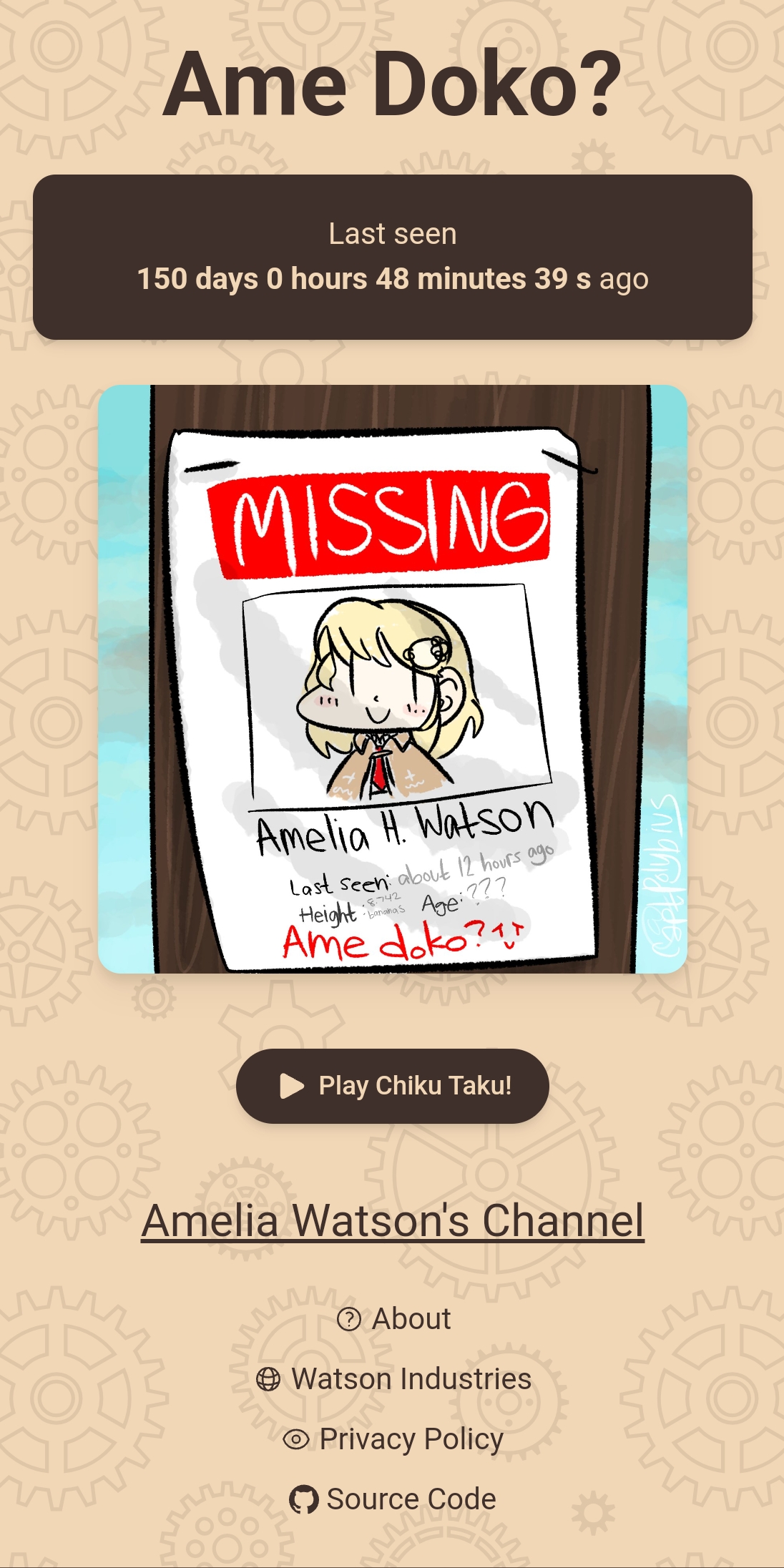Open the About page
The image size is (784, 1568).
click(394, 1318)
